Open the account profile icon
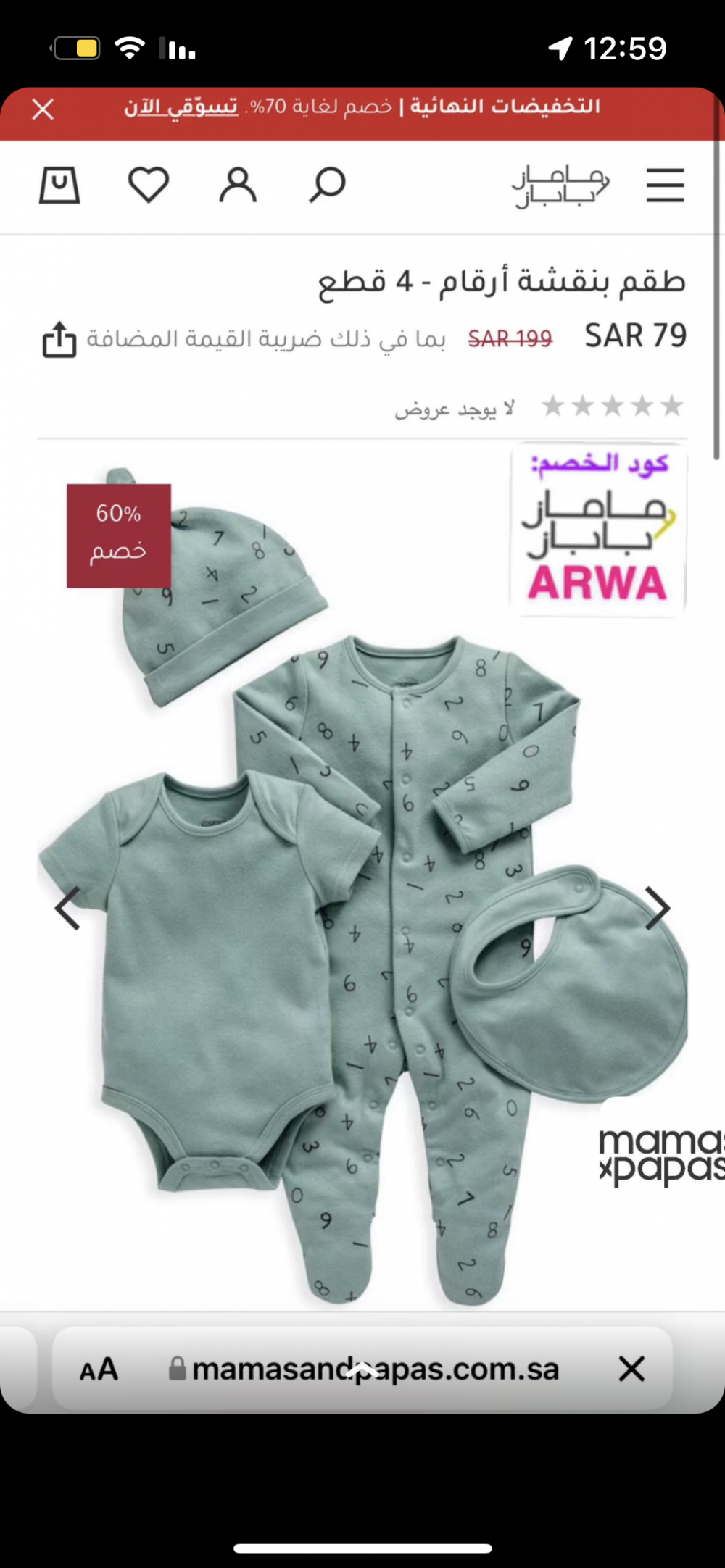This screenshot has width=725, height=1568. 238,185
